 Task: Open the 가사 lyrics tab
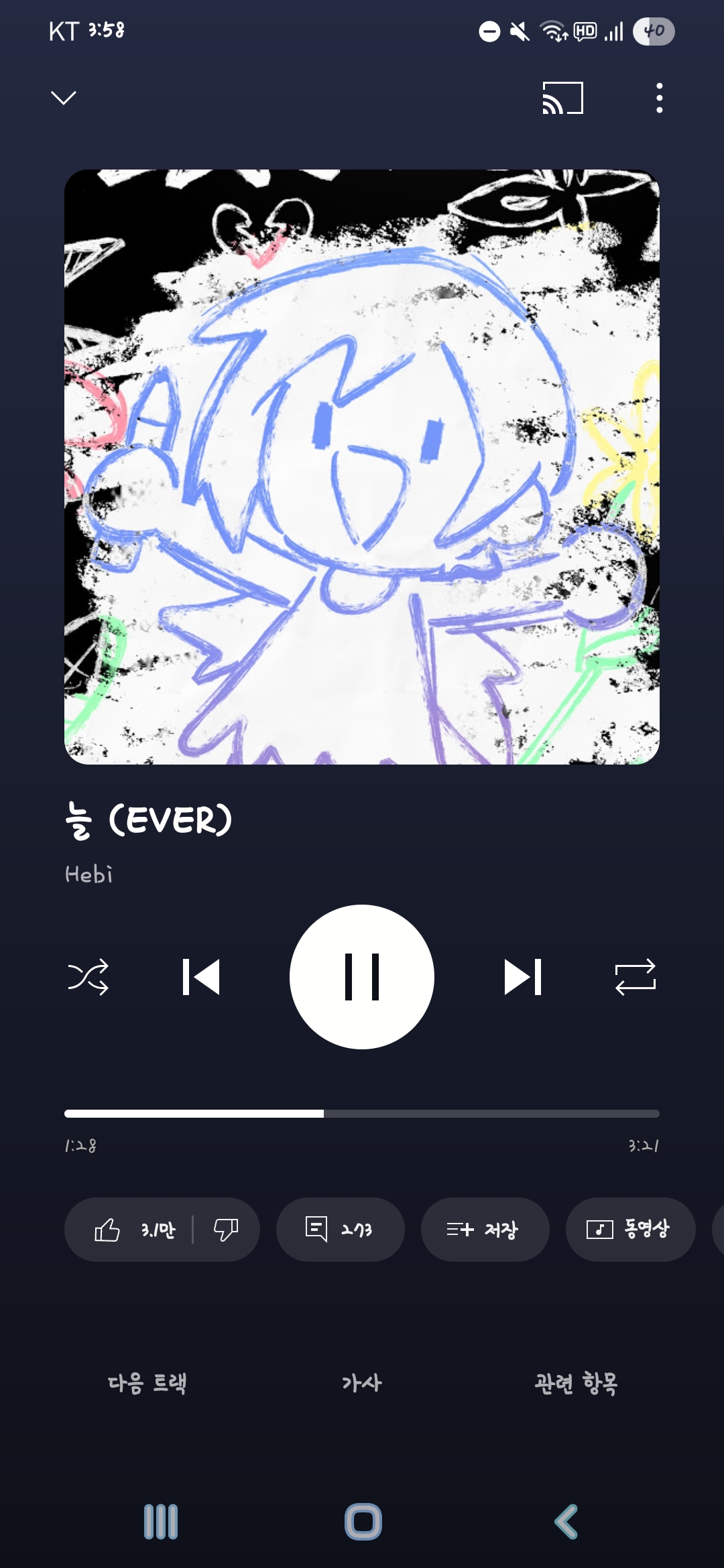click(362, 1382)
